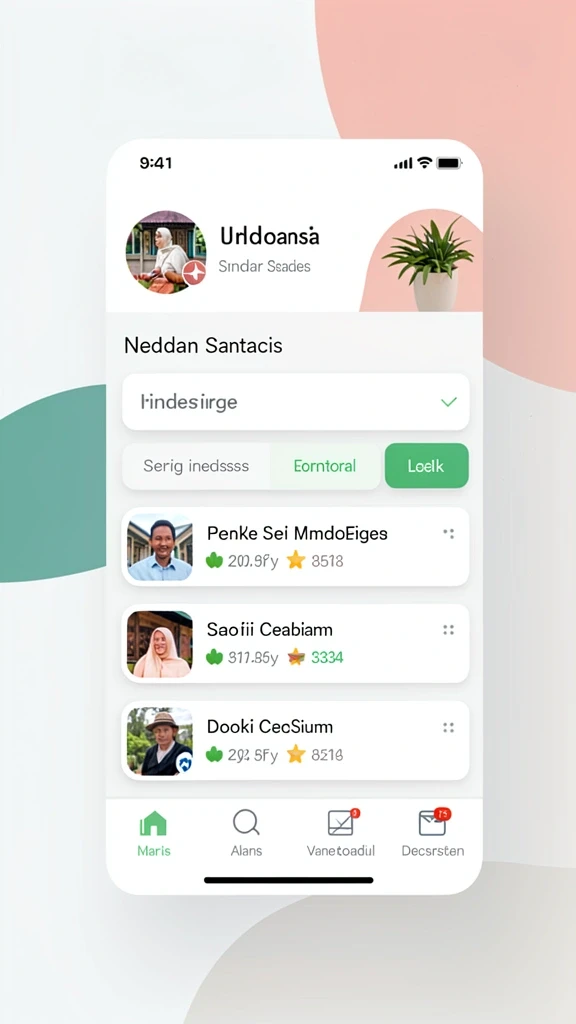This screenshot has height=1024, width=576.
Task: Open the Saoiii Ceabiam card
Action: click(295, 643)
